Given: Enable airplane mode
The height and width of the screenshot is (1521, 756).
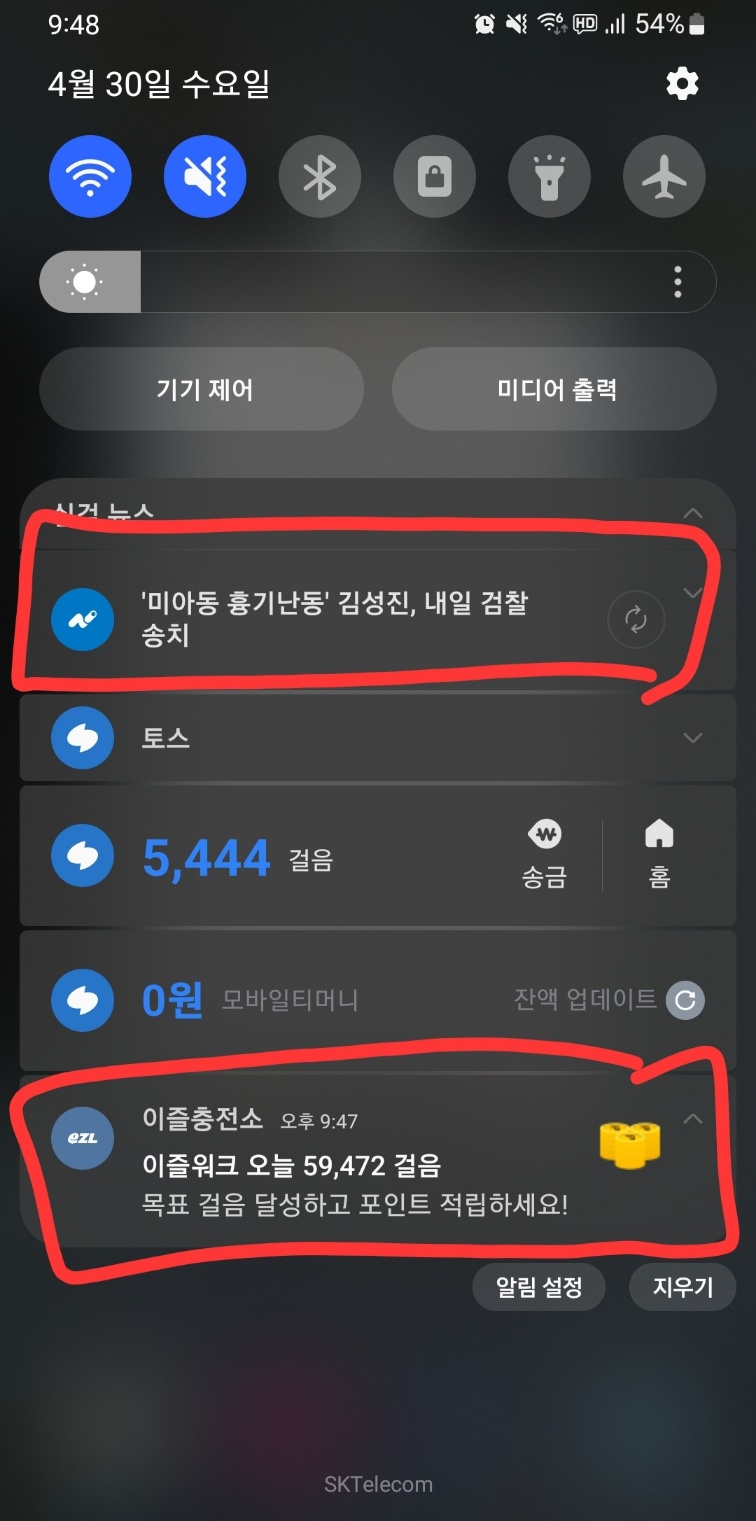Looking at the screenshot, I should click(664, 177).
